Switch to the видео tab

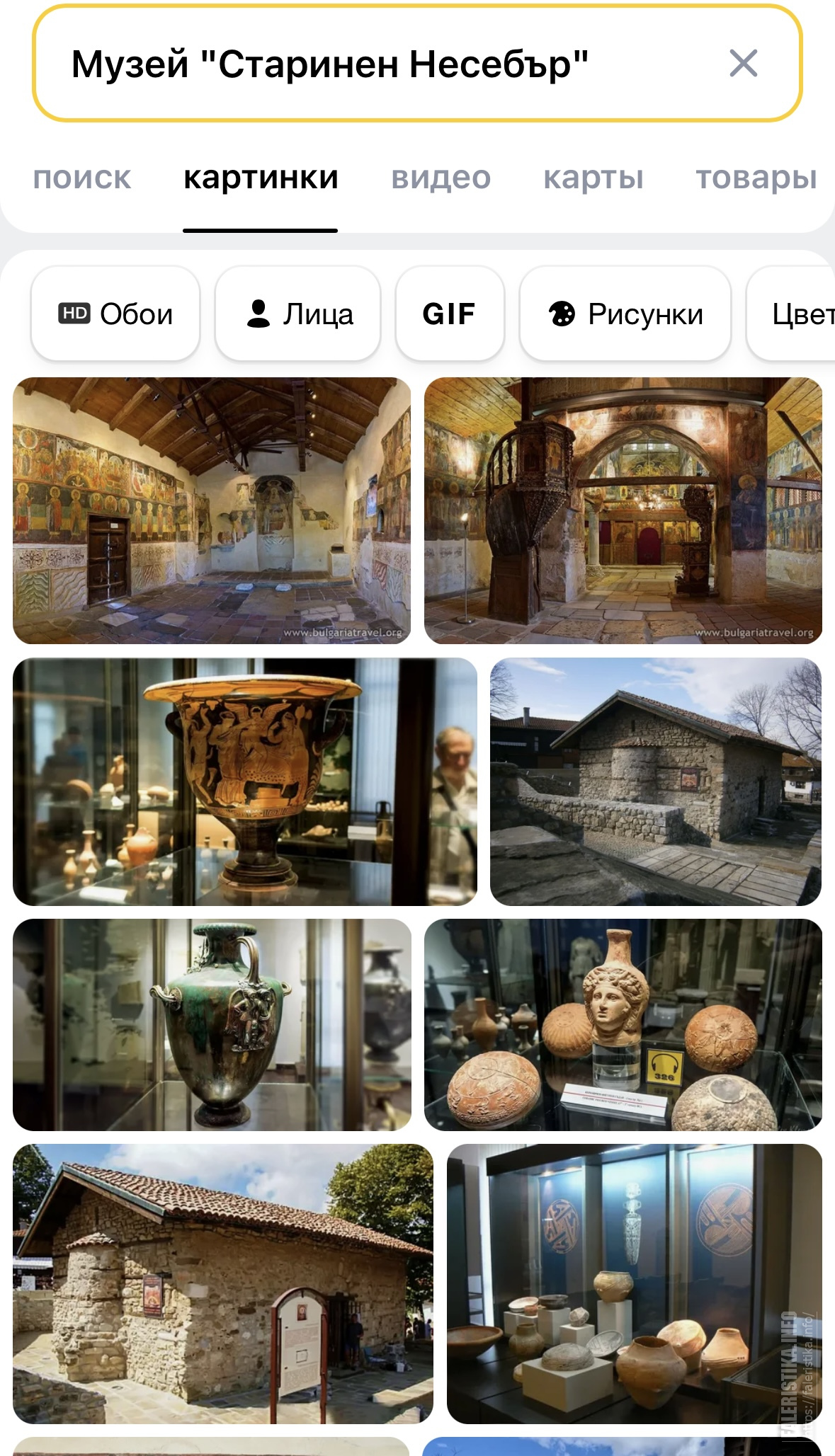(441, 178)
